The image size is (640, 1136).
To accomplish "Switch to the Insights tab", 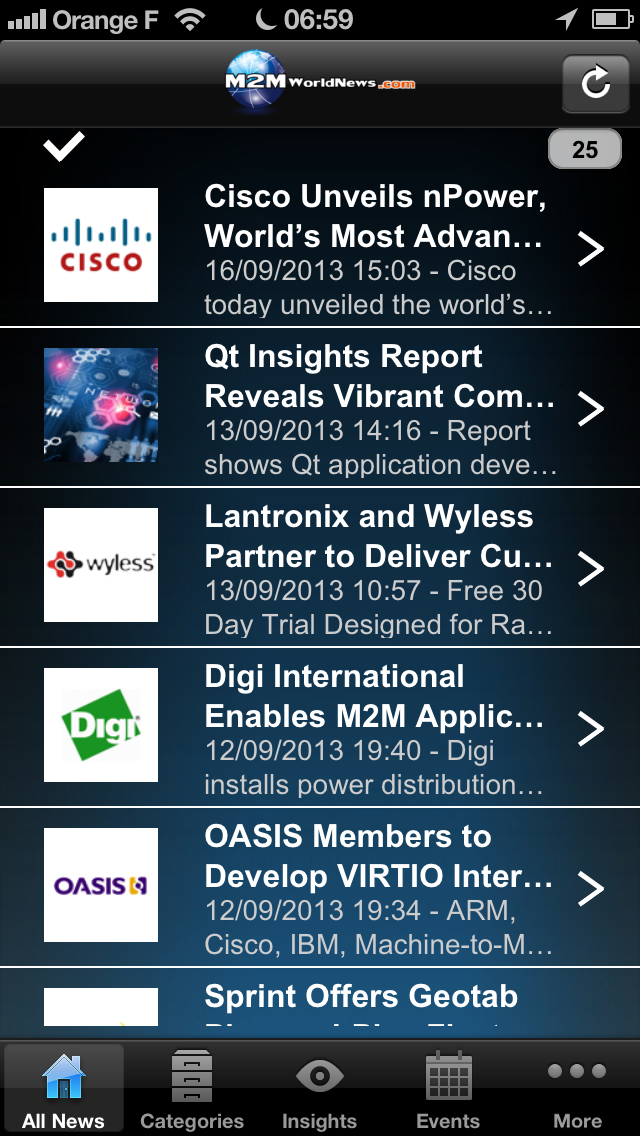I will coord(320,1088).
